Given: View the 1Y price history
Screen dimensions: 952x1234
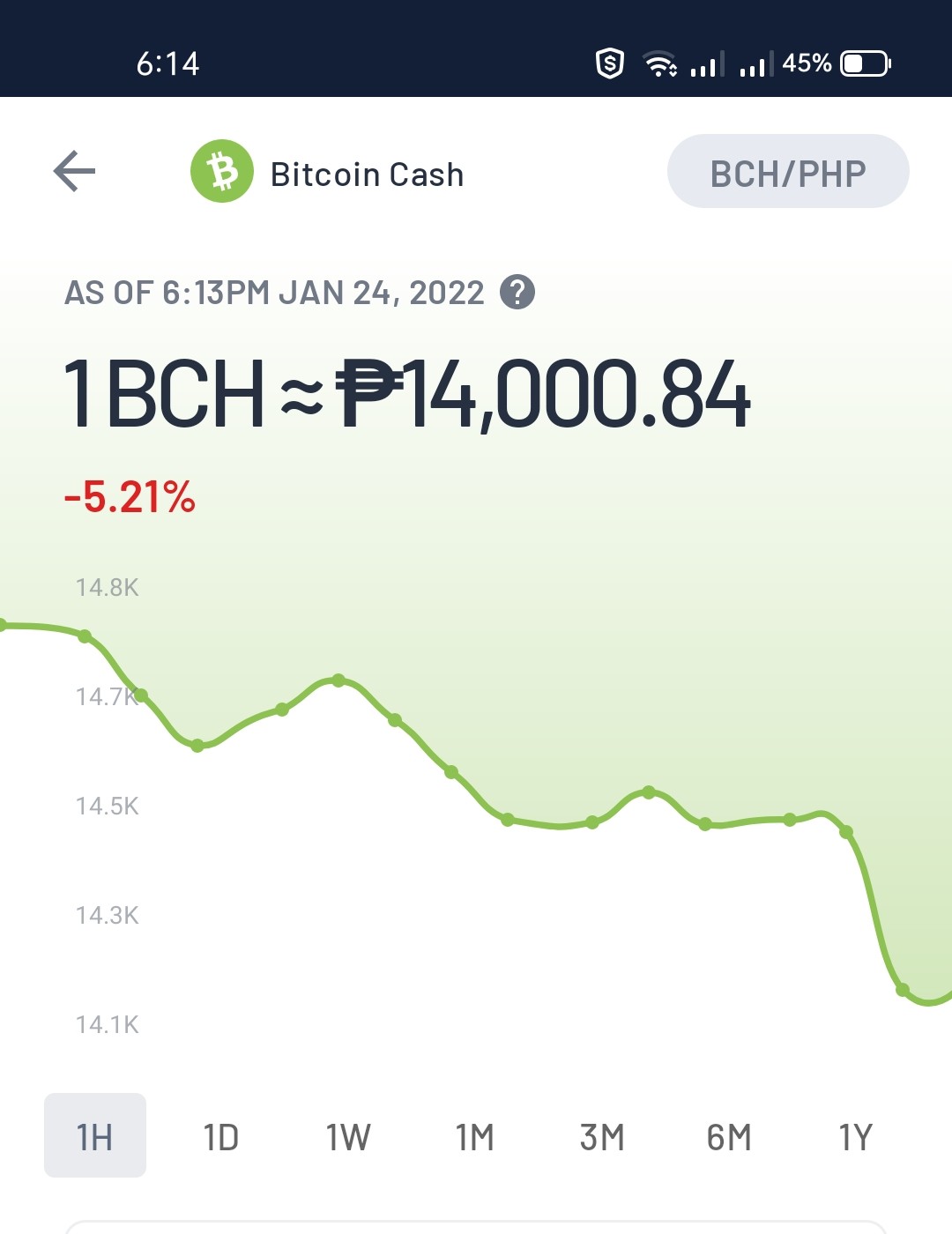Looking at the screenshot, I should pos(855,1137).
